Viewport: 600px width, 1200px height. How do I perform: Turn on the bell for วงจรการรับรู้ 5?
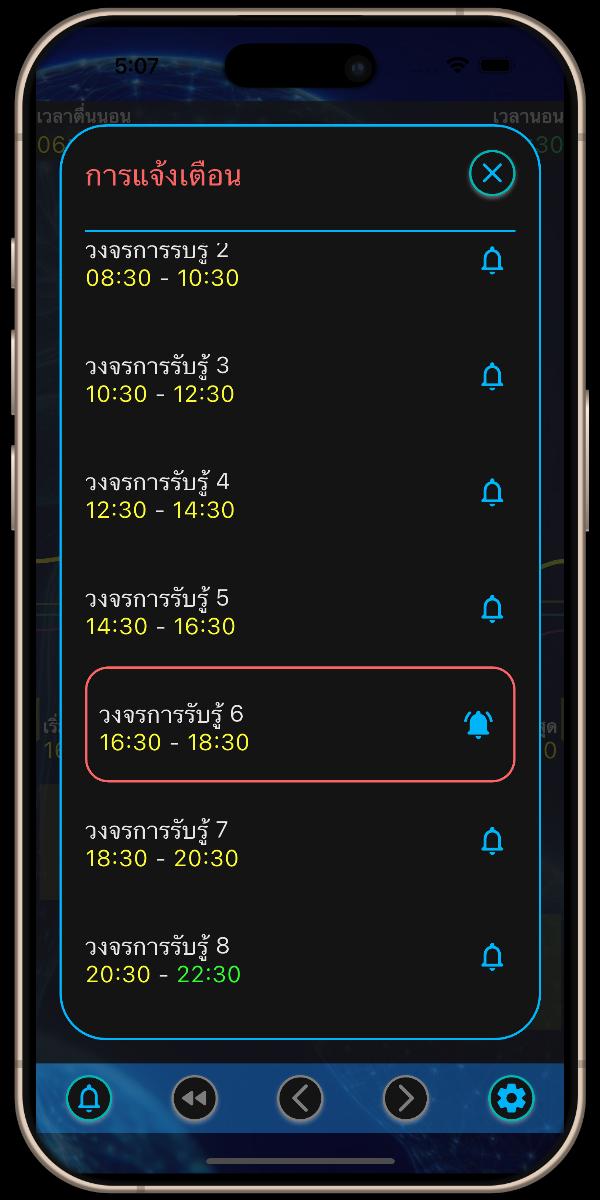tap(492, 609)
